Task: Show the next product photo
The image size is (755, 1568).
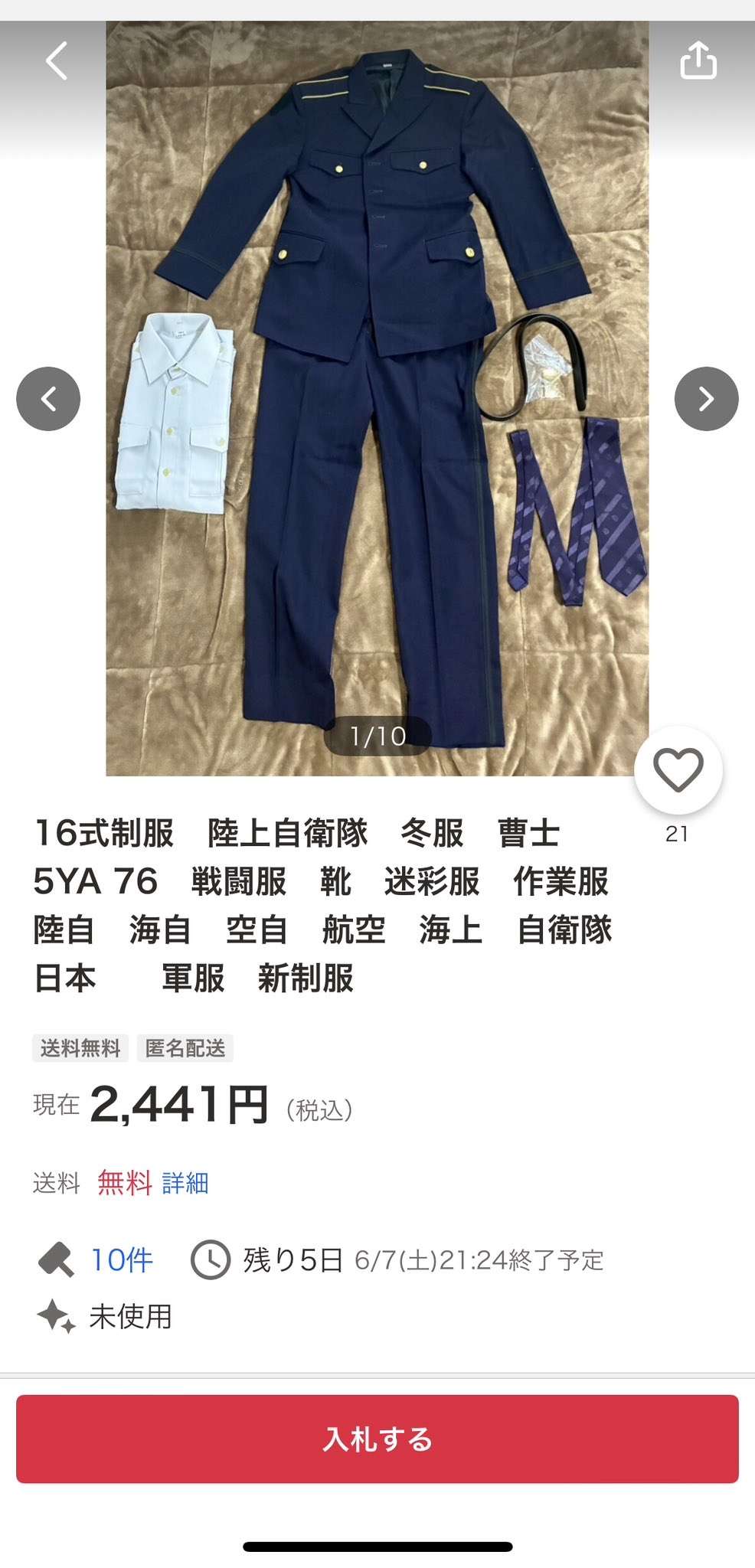Action: [706, 399]
